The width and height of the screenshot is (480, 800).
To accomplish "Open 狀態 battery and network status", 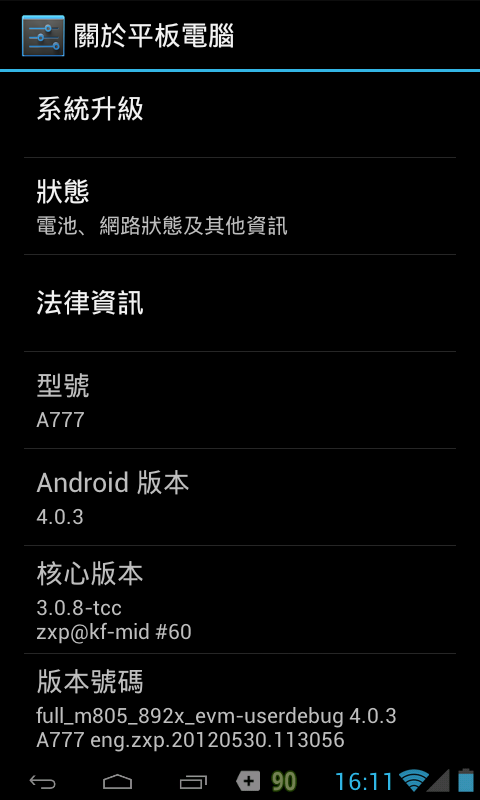I will tap(240, 206).
